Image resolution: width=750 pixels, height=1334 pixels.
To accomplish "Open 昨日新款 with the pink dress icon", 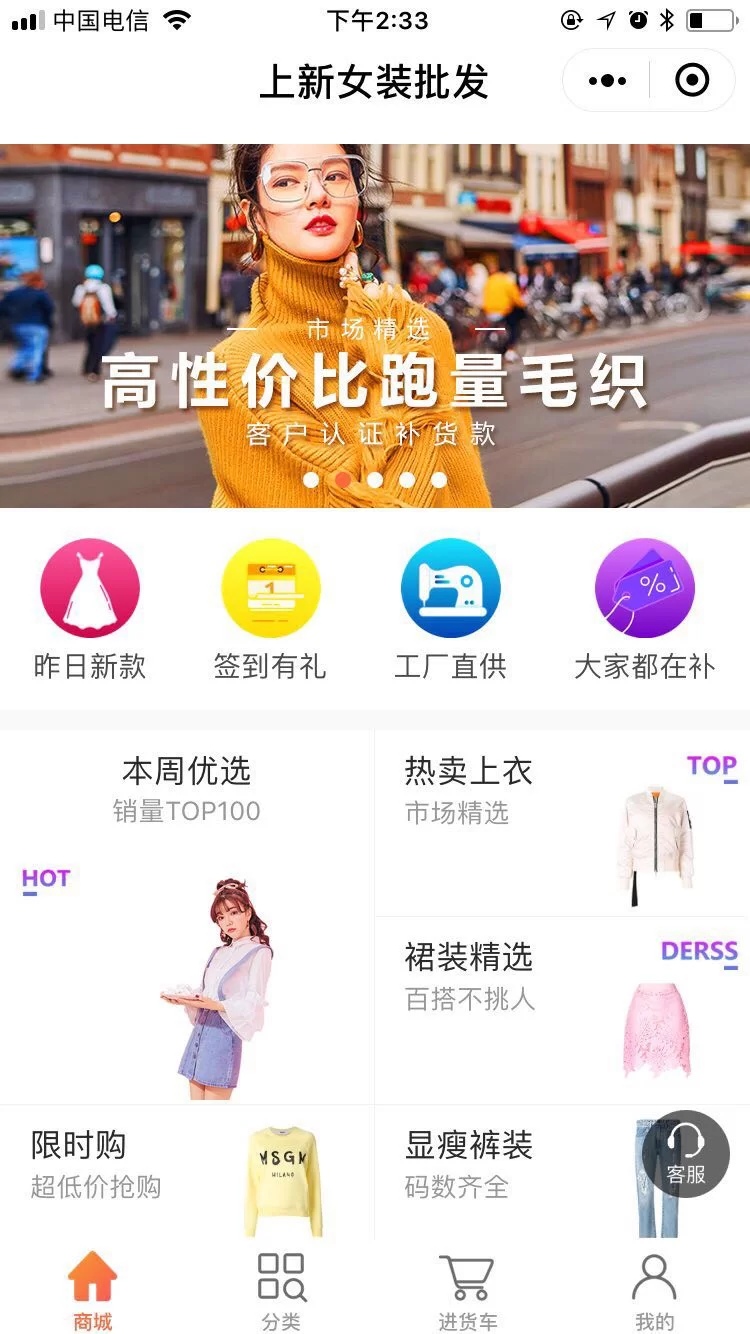I will coord(90,588).
